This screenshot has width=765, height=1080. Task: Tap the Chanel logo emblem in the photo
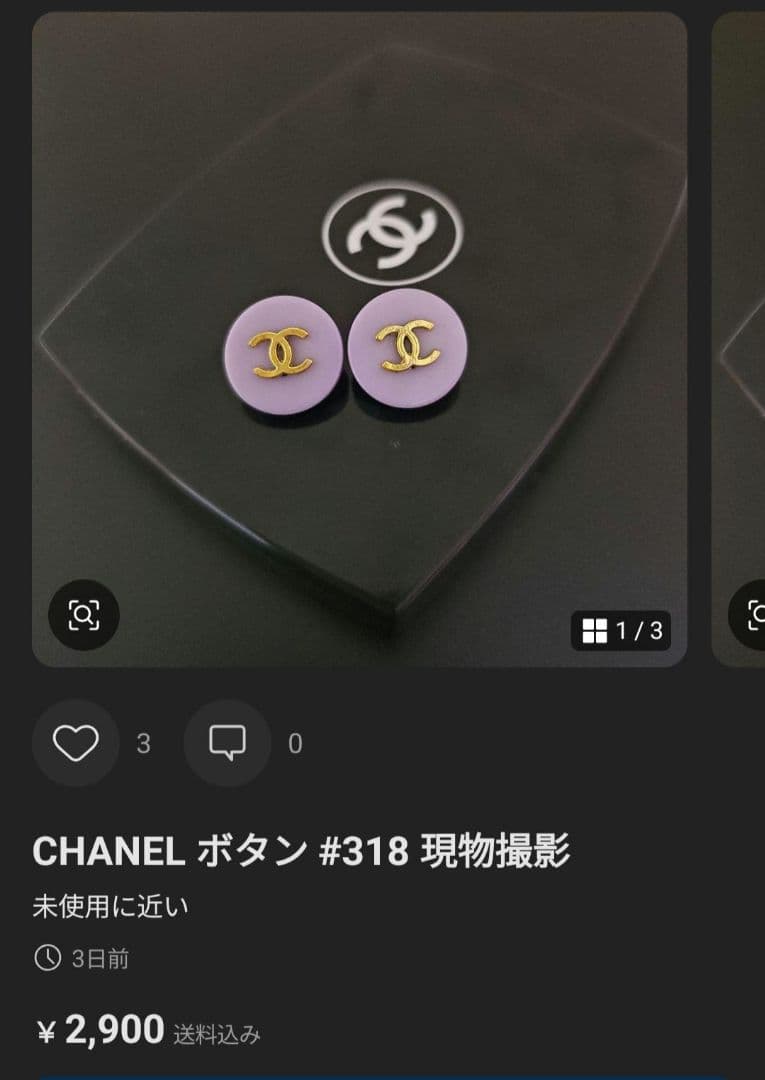pyautogui.click(x=393, y=230)
